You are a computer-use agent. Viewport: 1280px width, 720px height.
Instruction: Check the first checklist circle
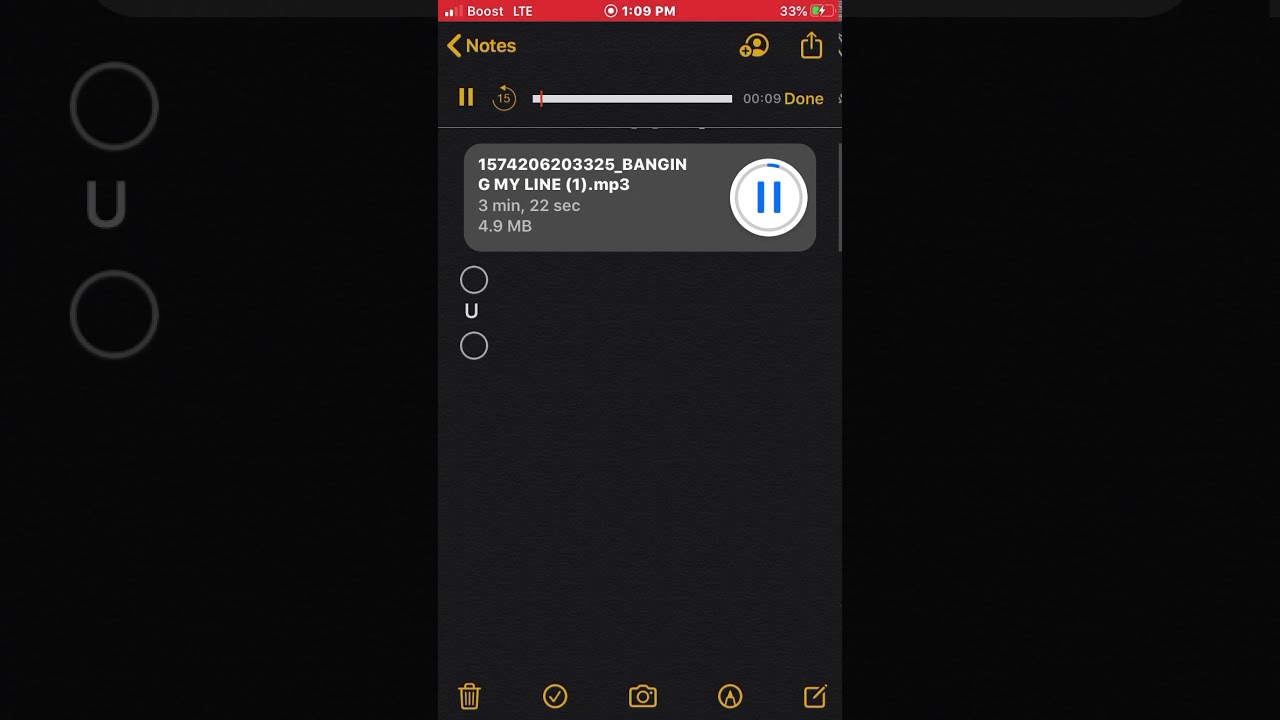point(474,280)
